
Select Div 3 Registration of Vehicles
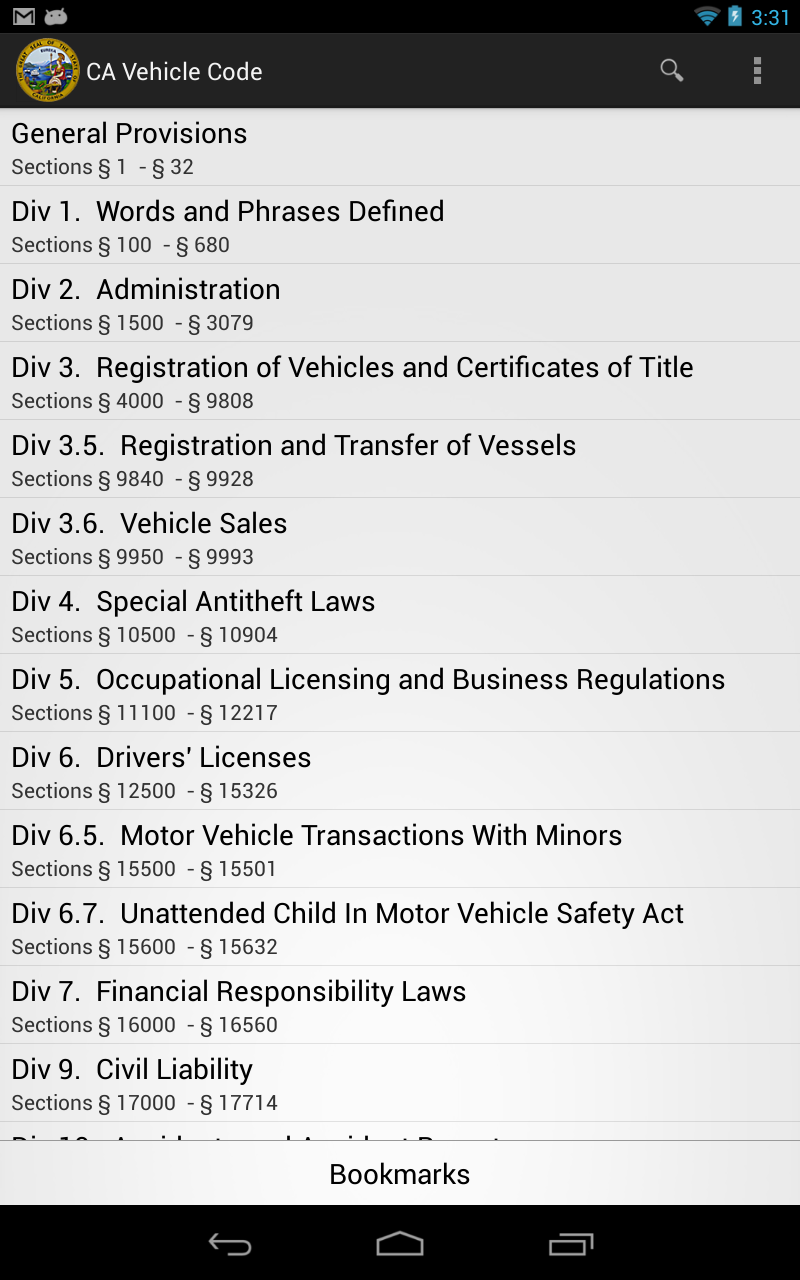[x=400, y=380]
